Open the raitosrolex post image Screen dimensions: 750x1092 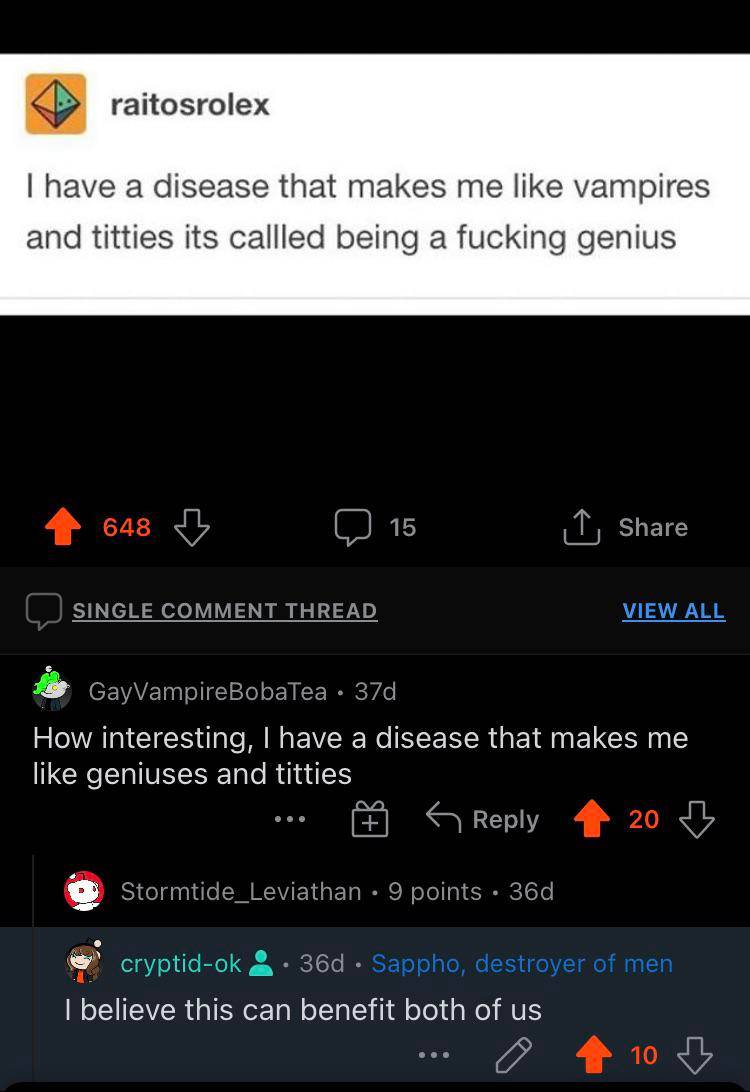375,185
